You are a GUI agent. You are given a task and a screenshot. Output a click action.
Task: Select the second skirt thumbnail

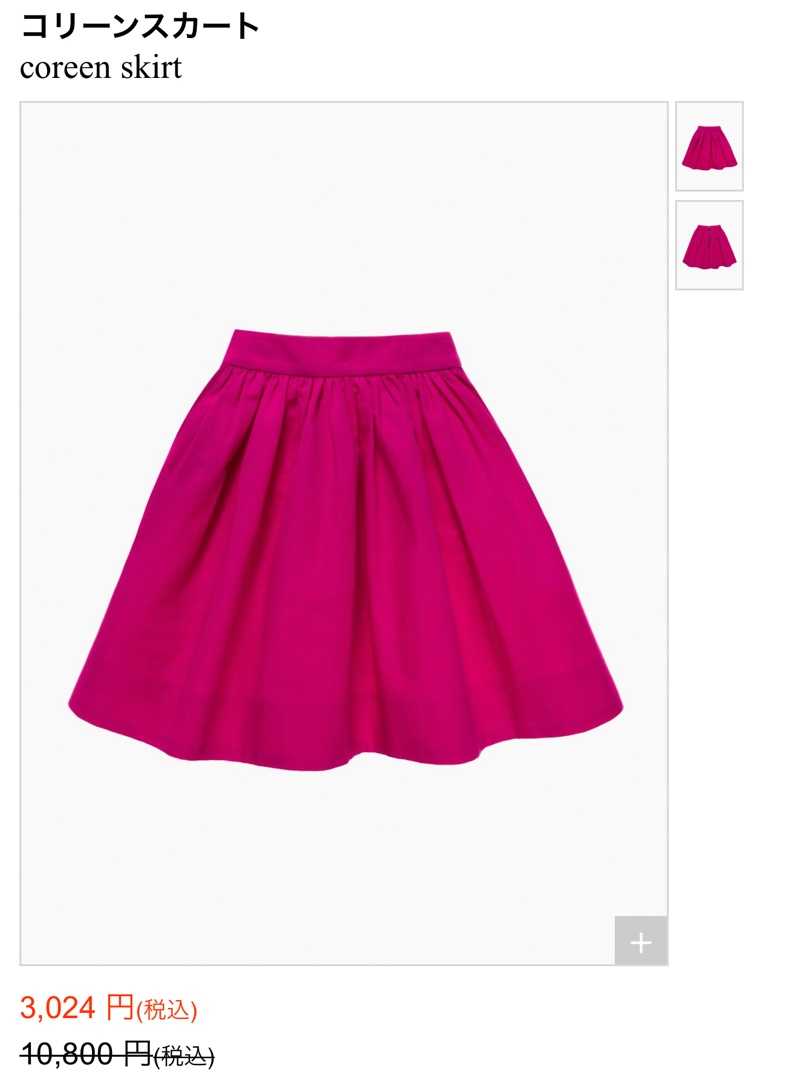point(709,245)
